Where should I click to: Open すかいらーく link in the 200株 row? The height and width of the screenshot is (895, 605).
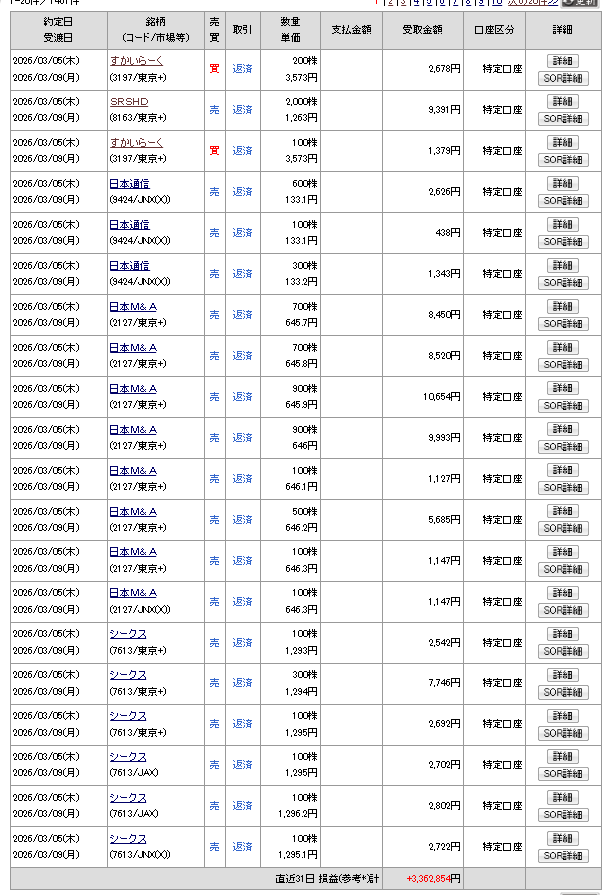(x=136, y=61)
